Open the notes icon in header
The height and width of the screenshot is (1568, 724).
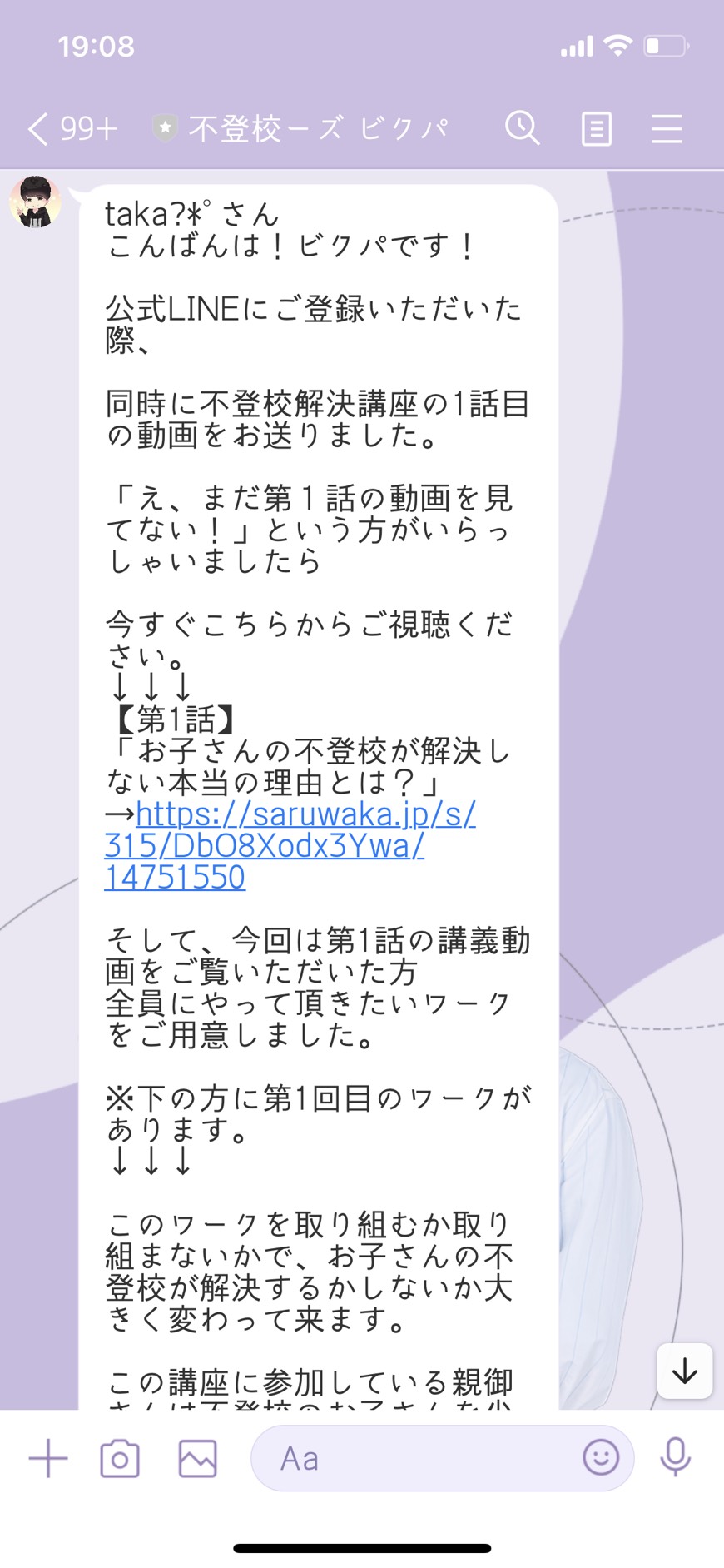tap(596, 129)
